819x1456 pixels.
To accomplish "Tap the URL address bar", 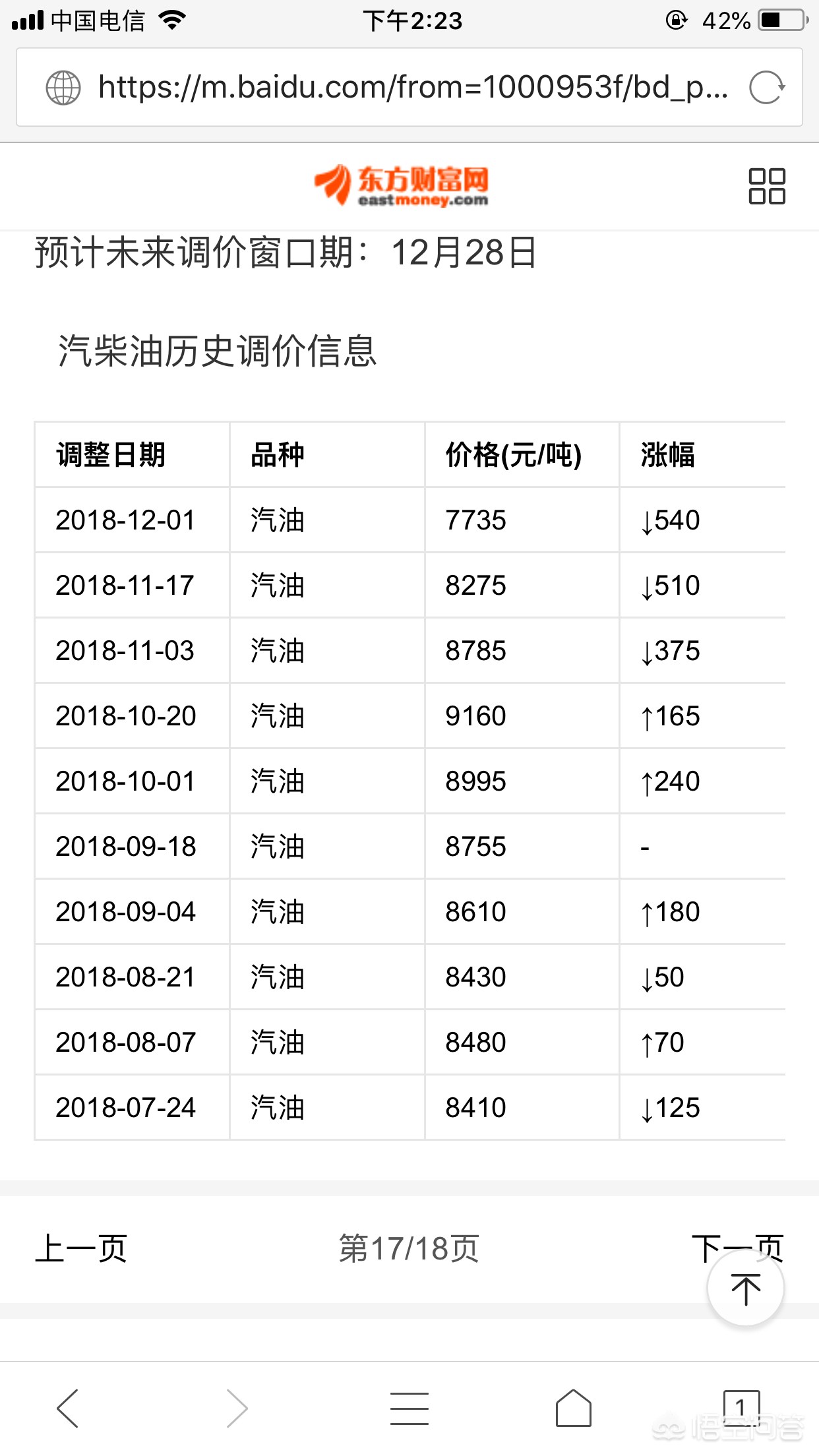I will [409, 87].
